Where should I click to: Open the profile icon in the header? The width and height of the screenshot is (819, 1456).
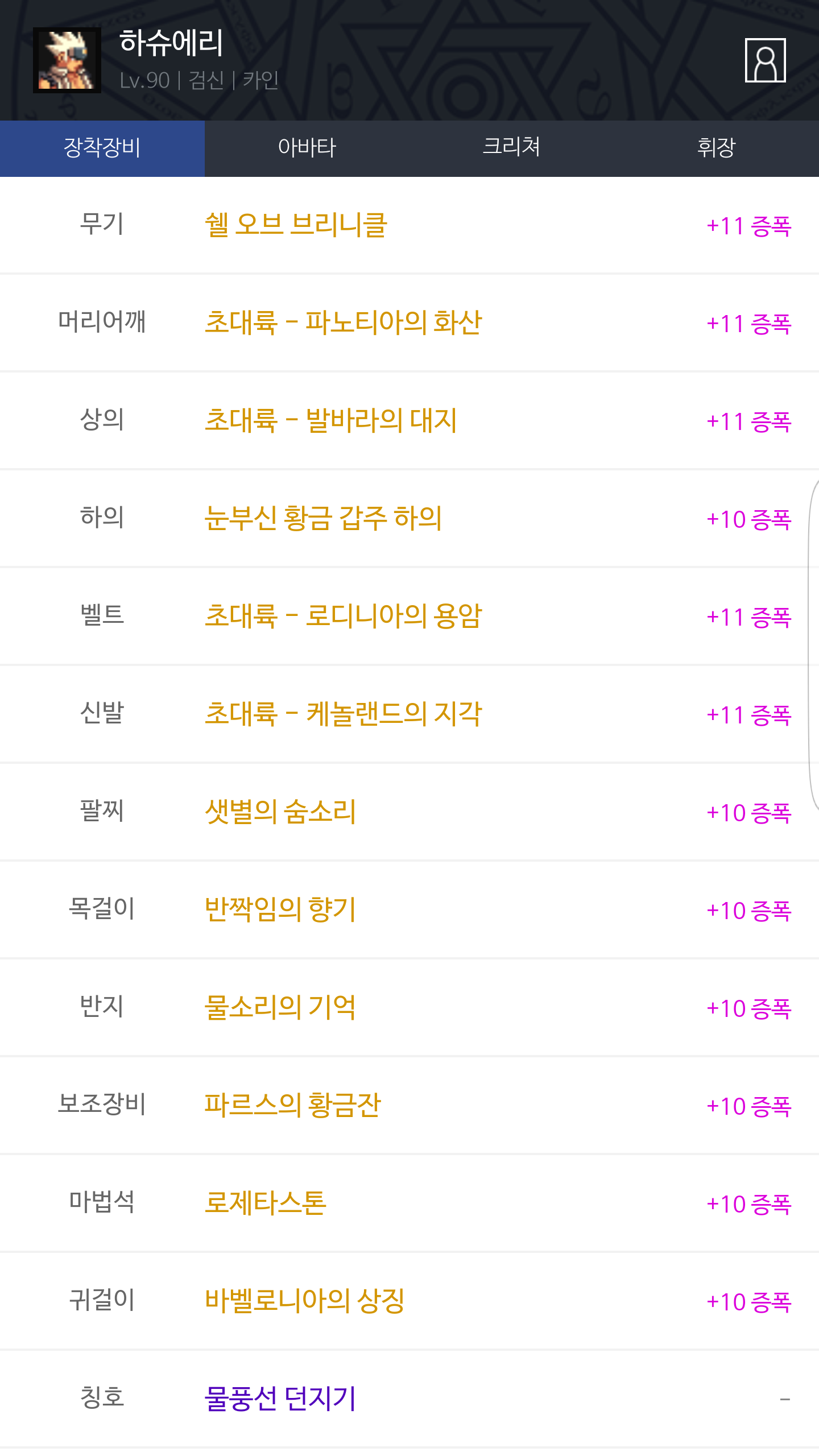point(765,60)
